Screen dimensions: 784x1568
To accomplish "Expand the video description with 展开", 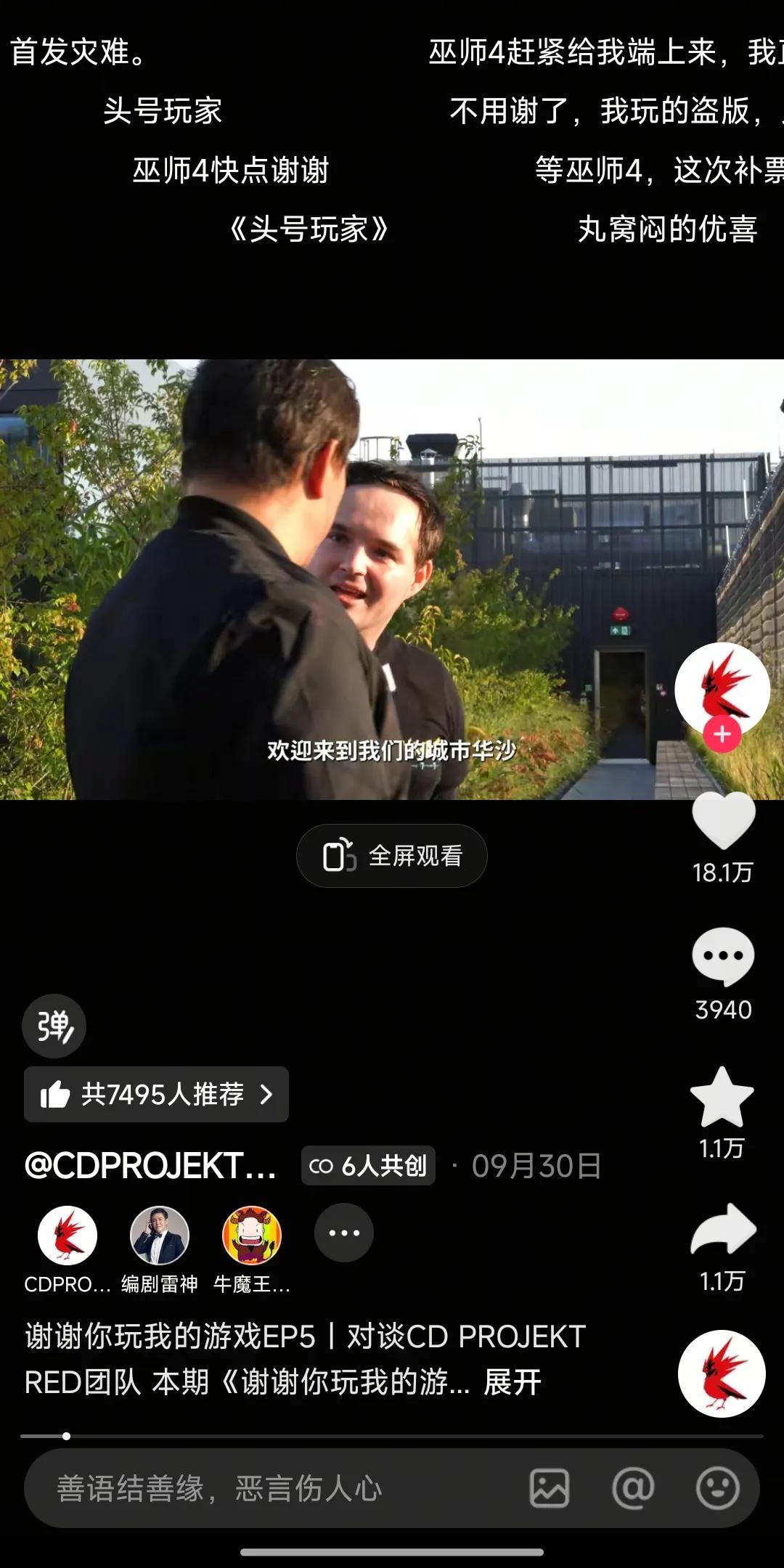I will click(513, 1382).
